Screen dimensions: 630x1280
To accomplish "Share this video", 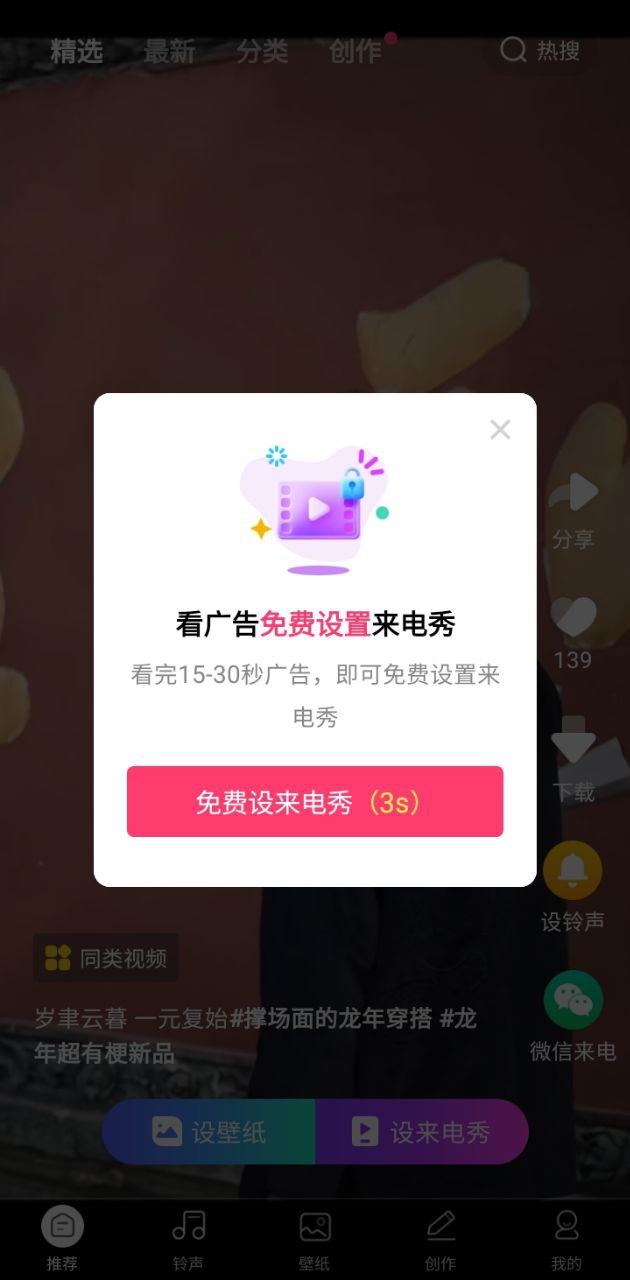I will click(573, 511).
